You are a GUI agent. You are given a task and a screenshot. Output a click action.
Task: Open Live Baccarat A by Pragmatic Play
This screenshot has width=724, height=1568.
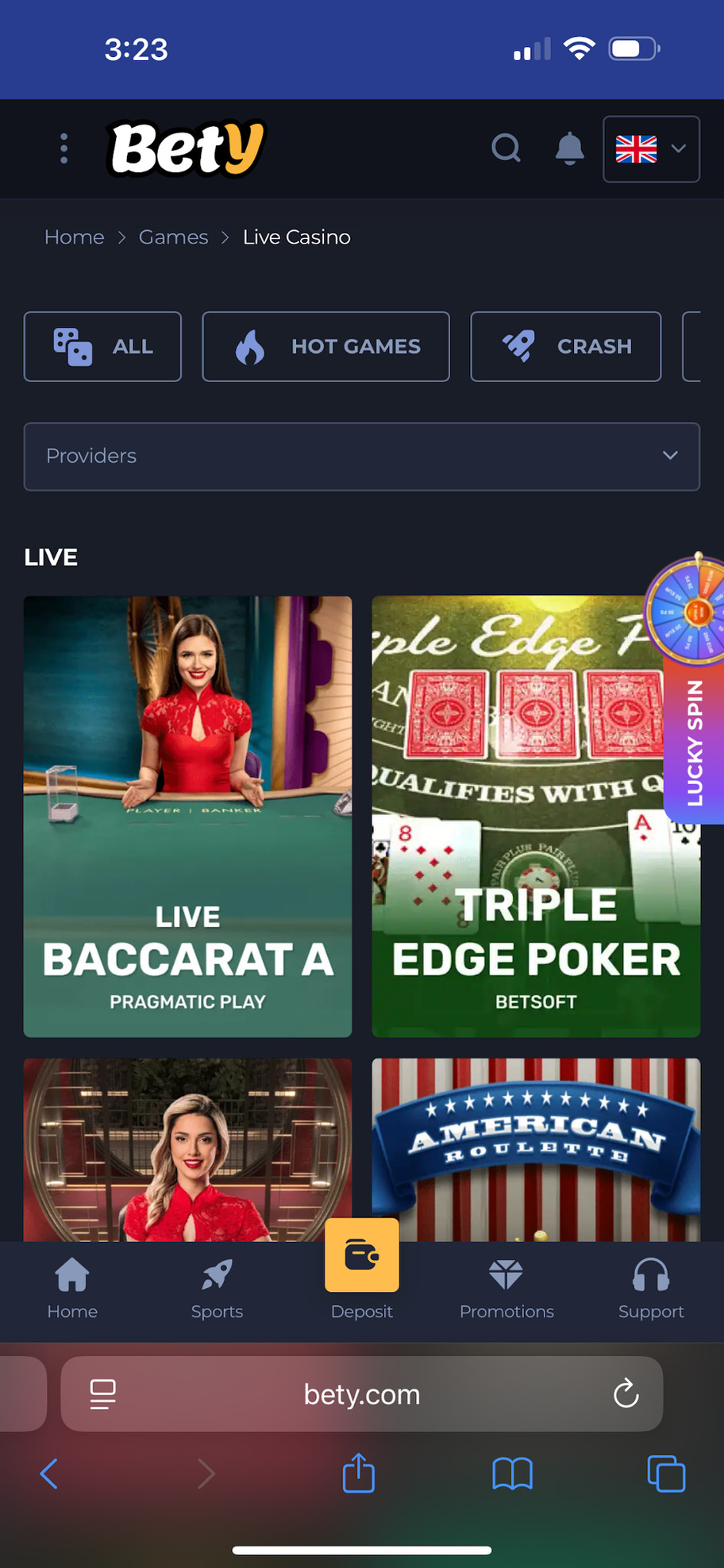[187, 816]
